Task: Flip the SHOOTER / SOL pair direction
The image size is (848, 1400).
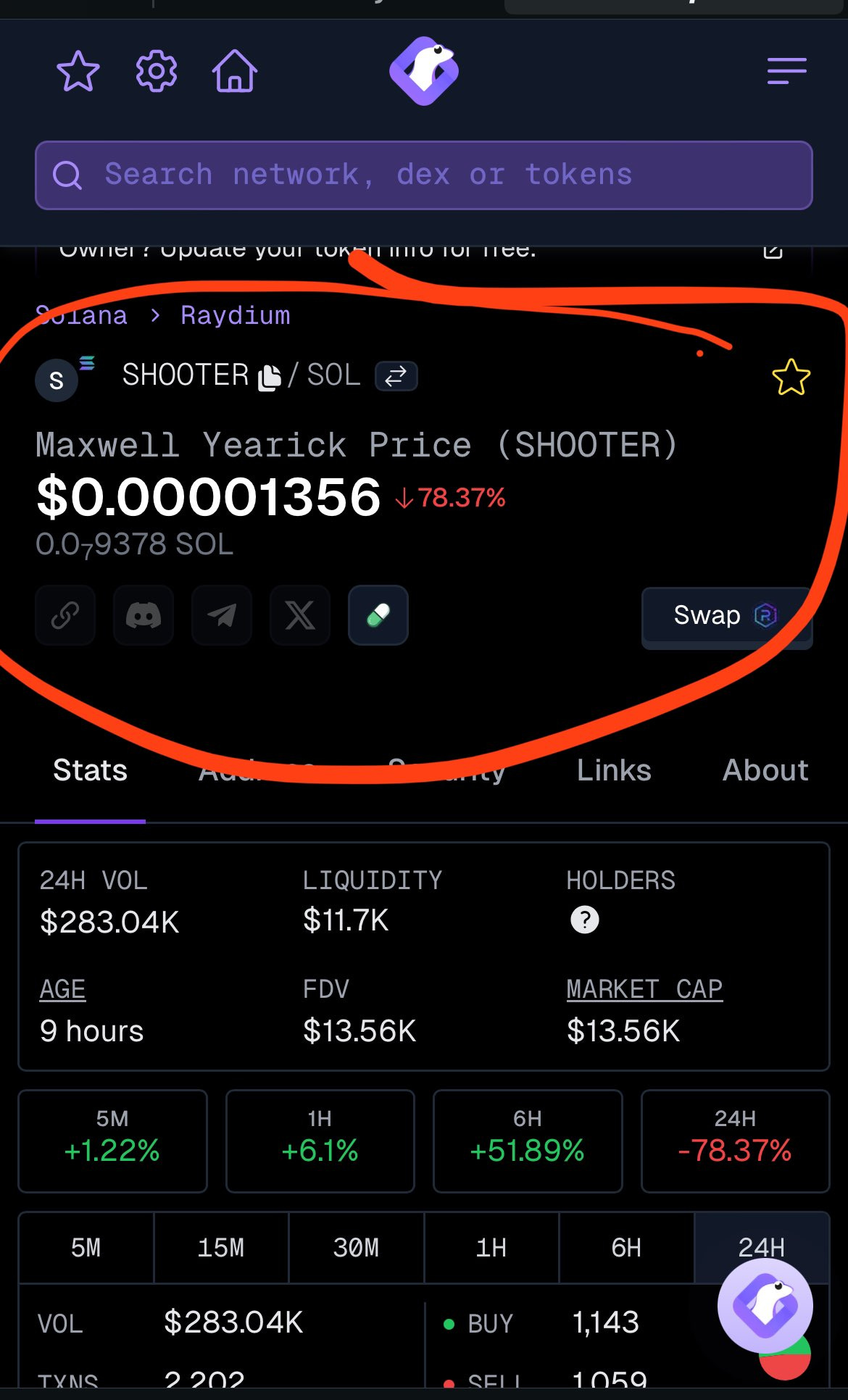Action: [x=396, y=376]
